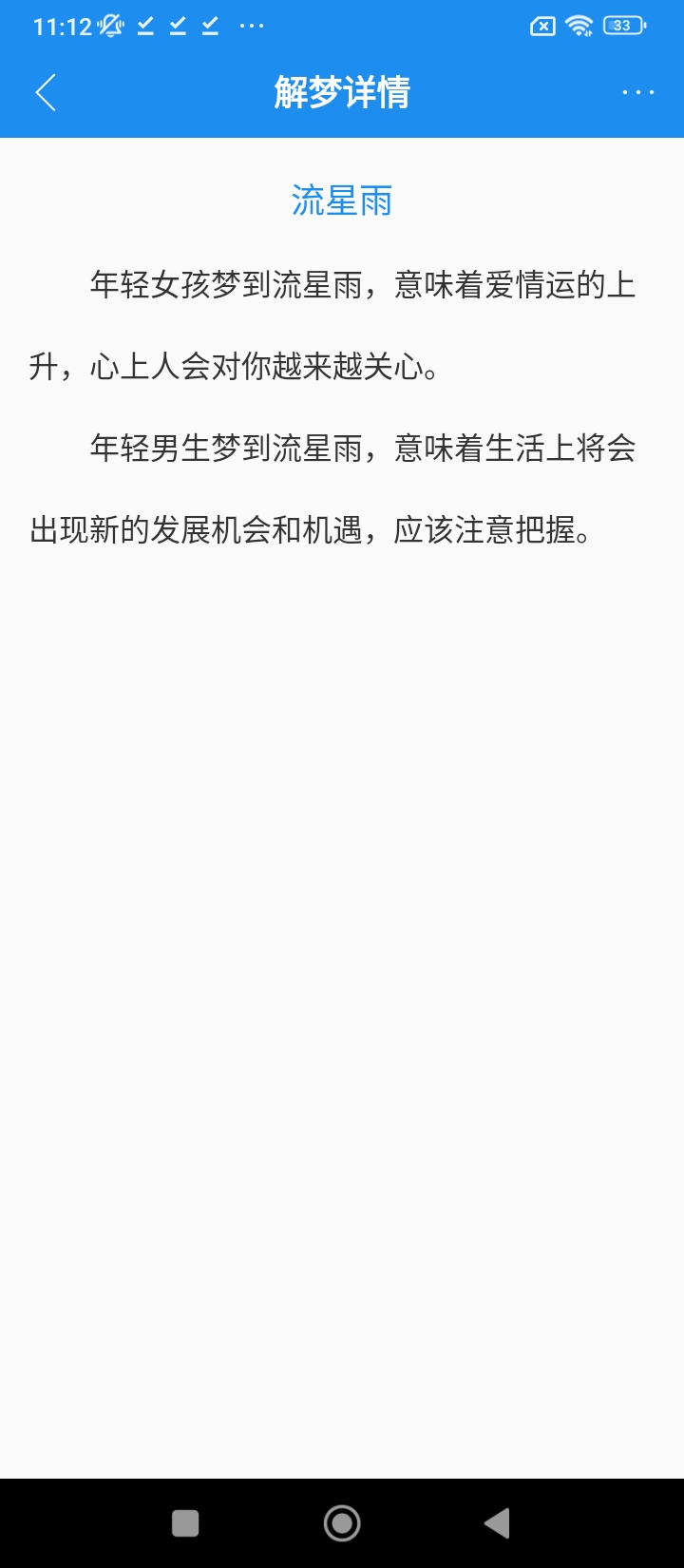Go back from the 解梦详情 page

click(x=46, y=92)
